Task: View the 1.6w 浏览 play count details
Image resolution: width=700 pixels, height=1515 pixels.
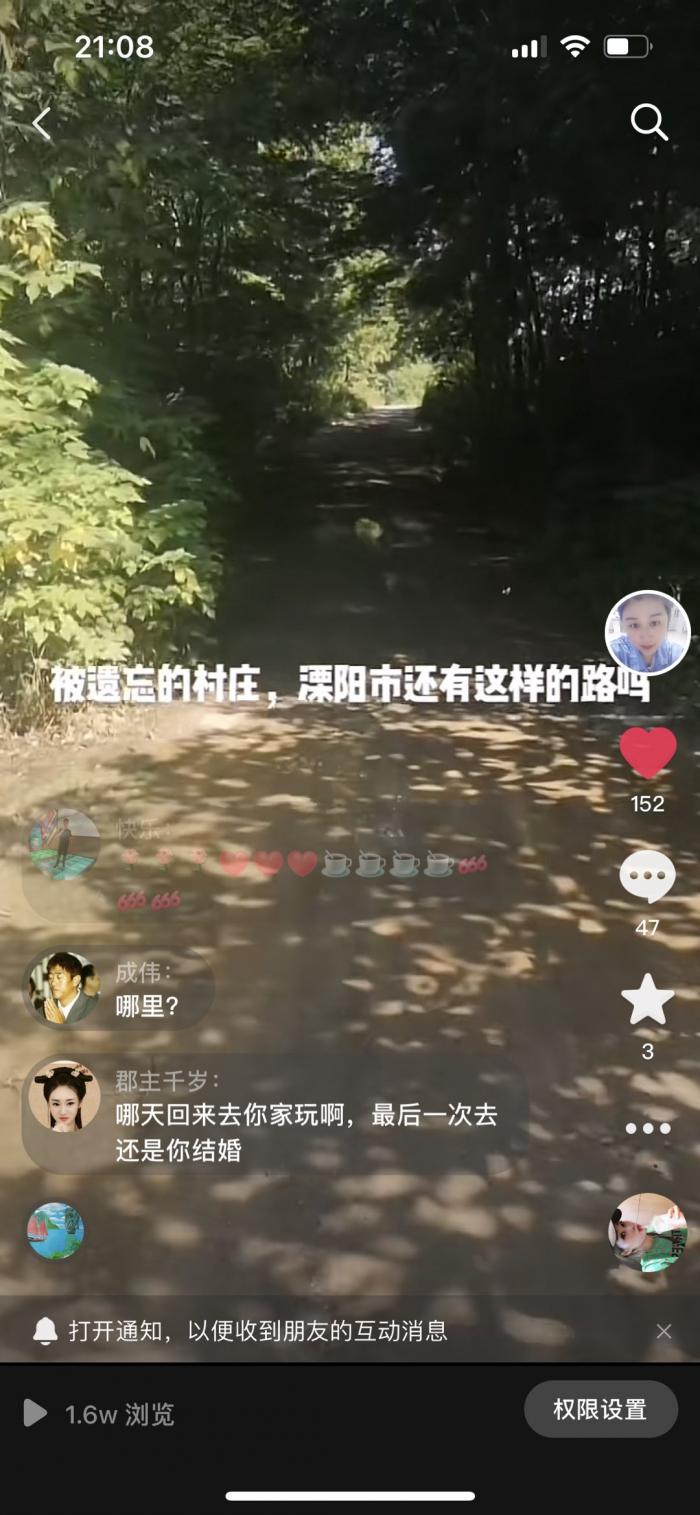Action: [100, 1414]
